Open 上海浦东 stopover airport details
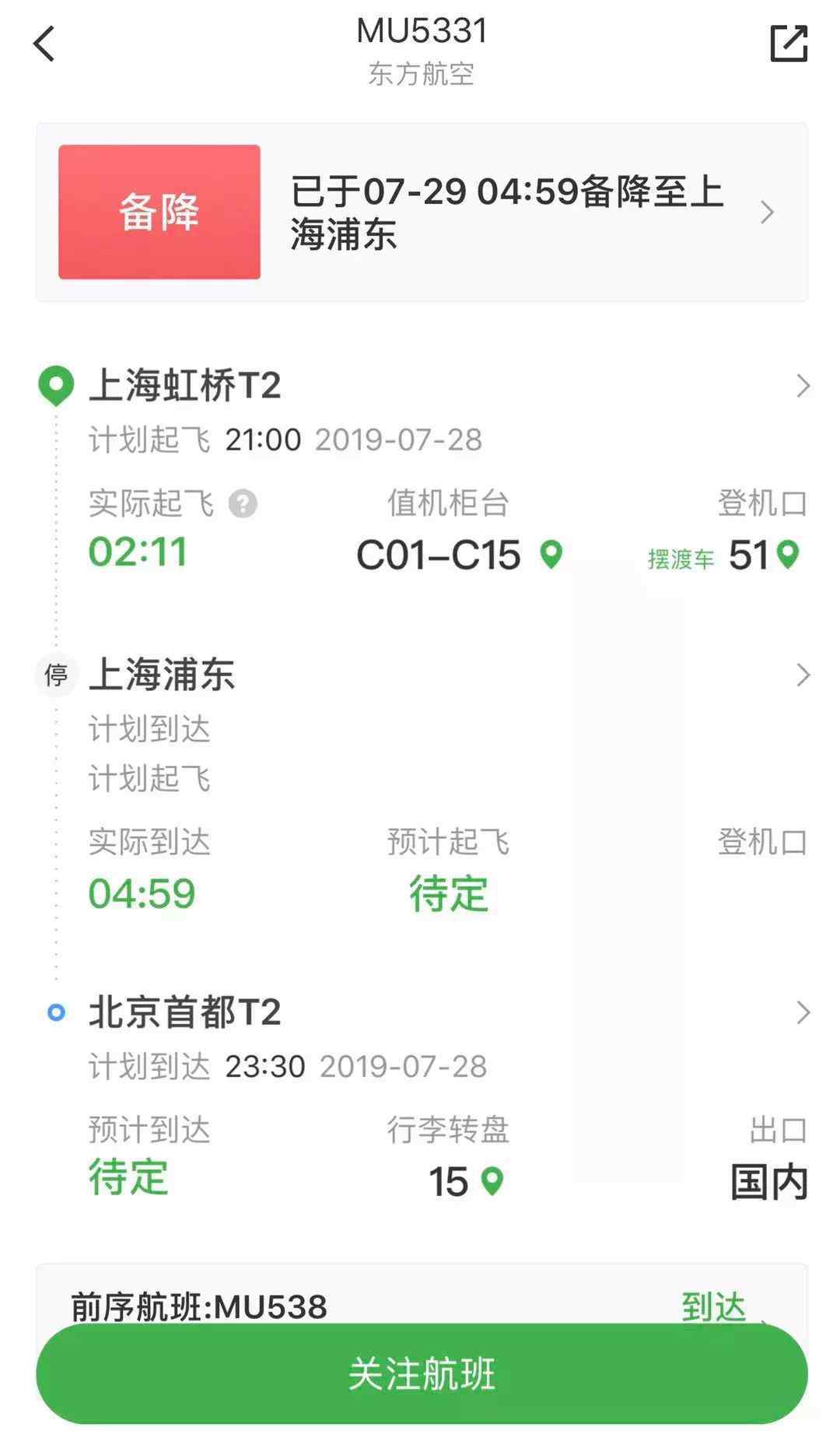 pos(425,675)
